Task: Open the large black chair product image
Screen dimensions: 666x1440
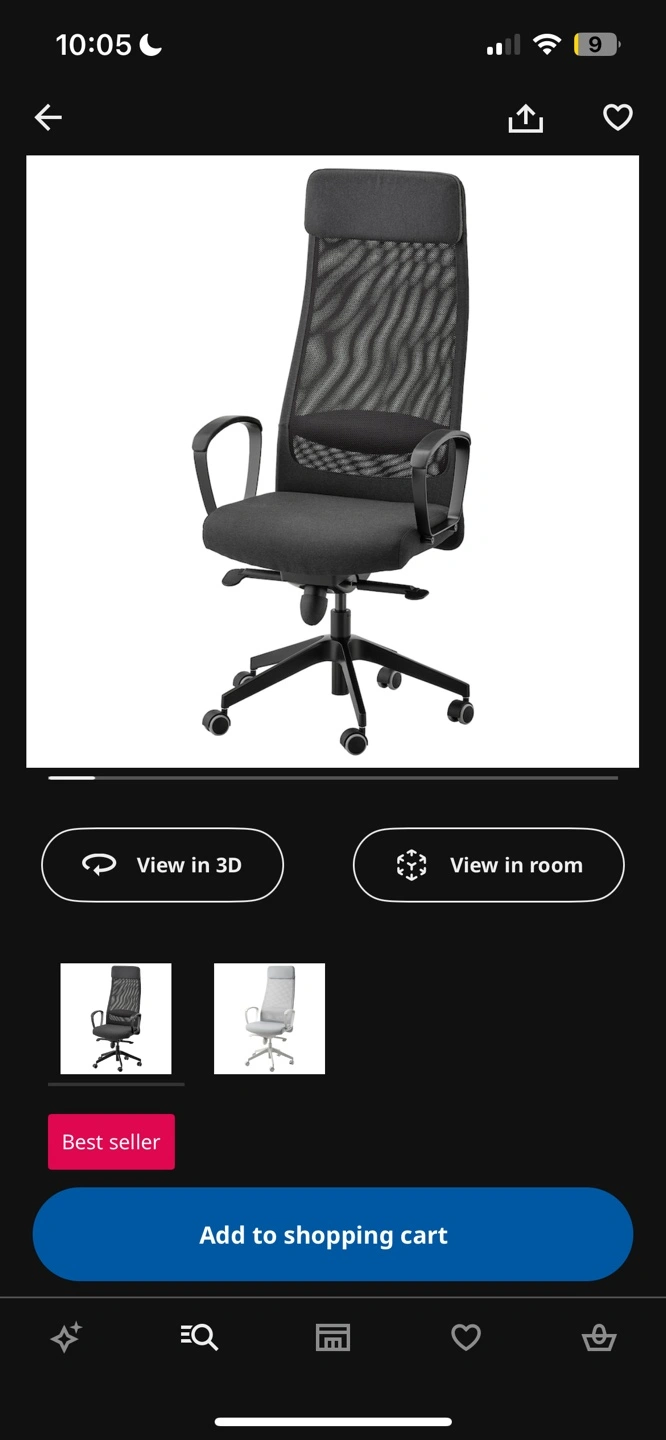Action: tap(332, 461)
